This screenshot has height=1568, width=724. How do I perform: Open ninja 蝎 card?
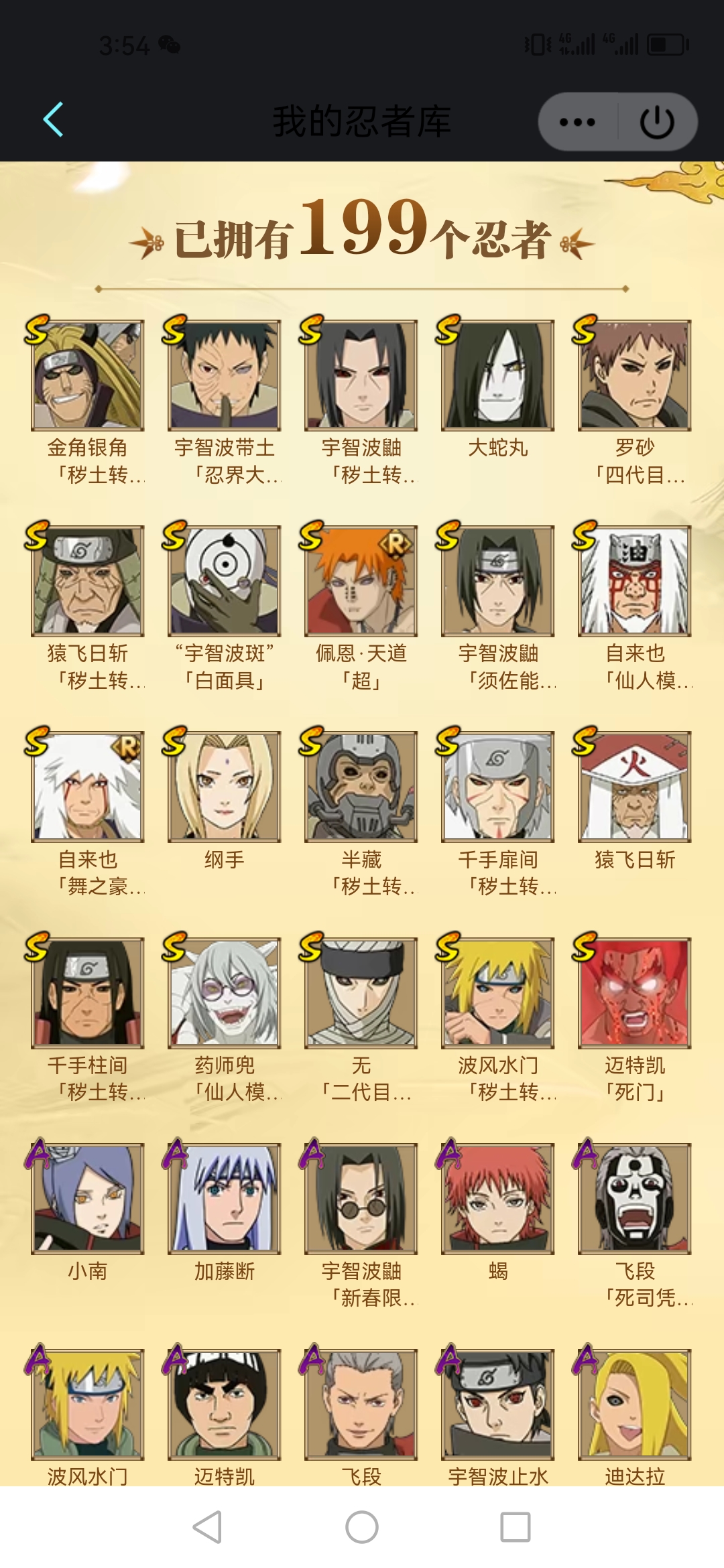tap(497, 1198)
